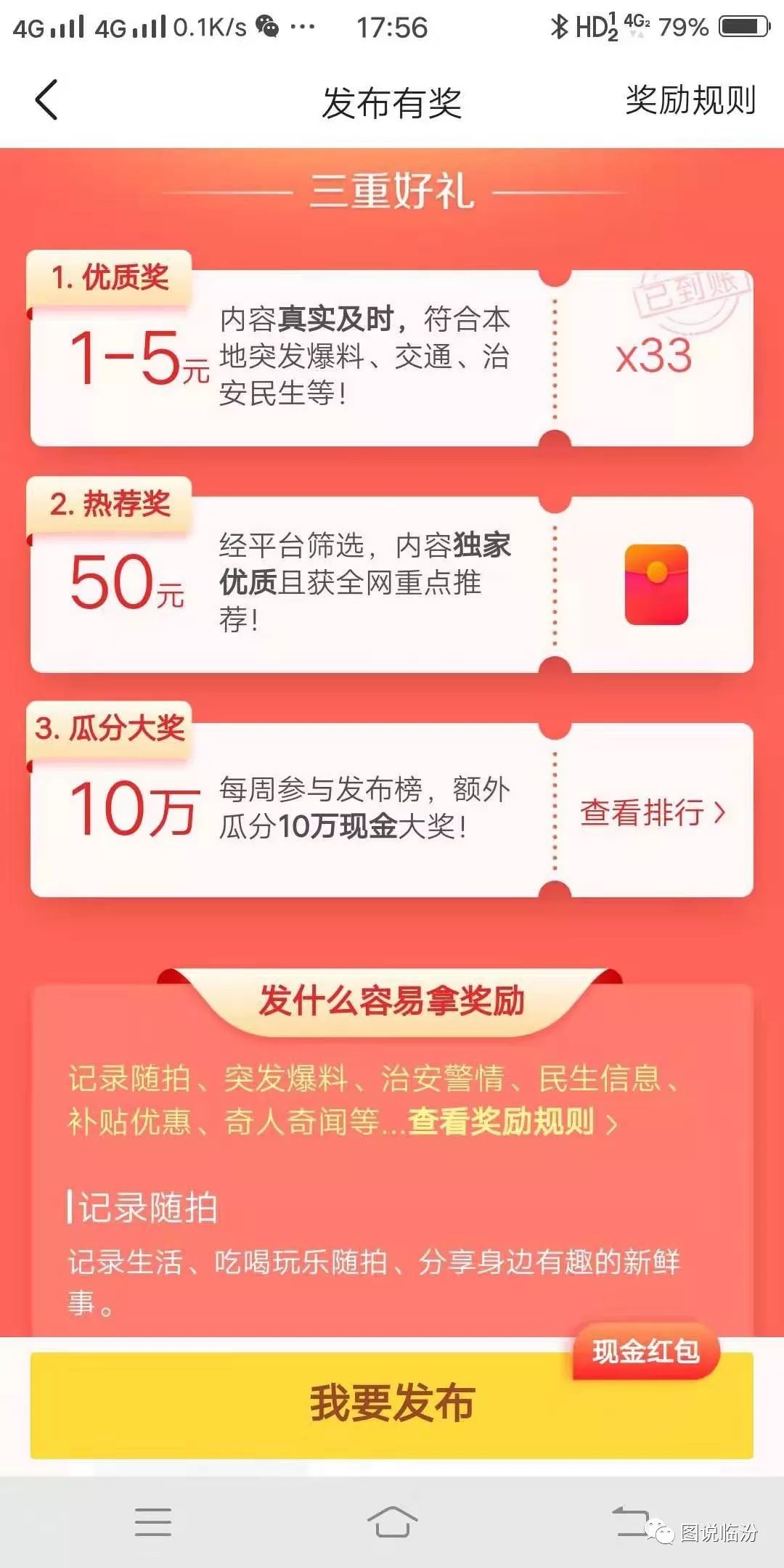
Task: Go back using the top-left arrow
Action: click(x=46, y=100)
